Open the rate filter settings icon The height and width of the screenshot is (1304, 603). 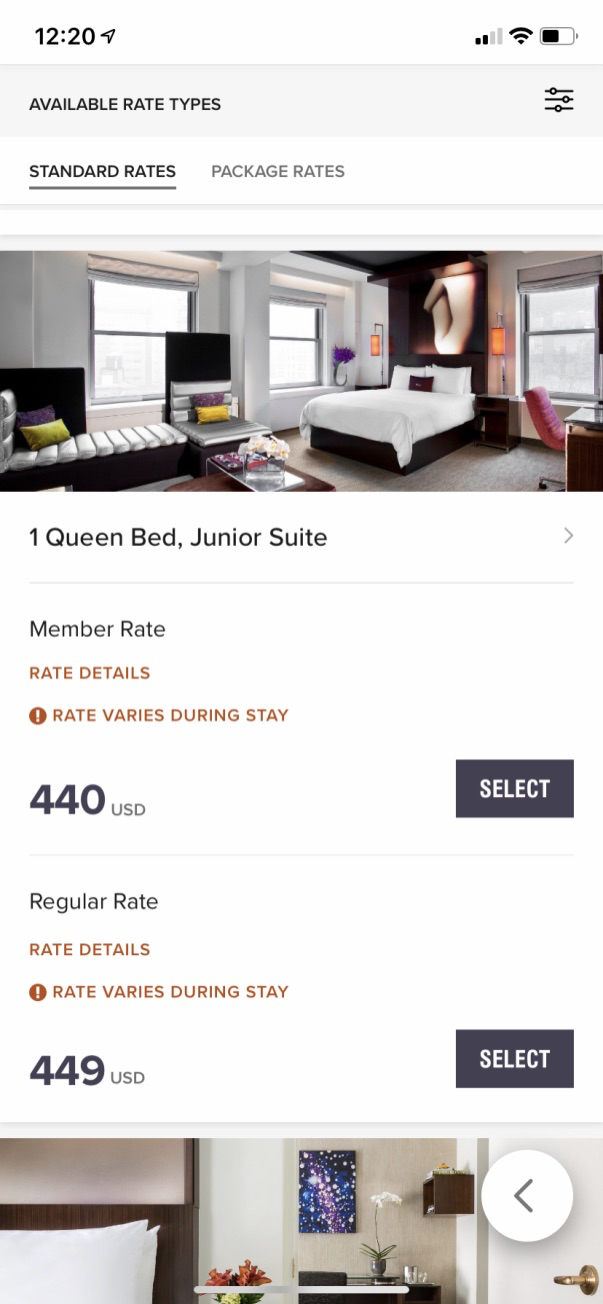[558, 100]
